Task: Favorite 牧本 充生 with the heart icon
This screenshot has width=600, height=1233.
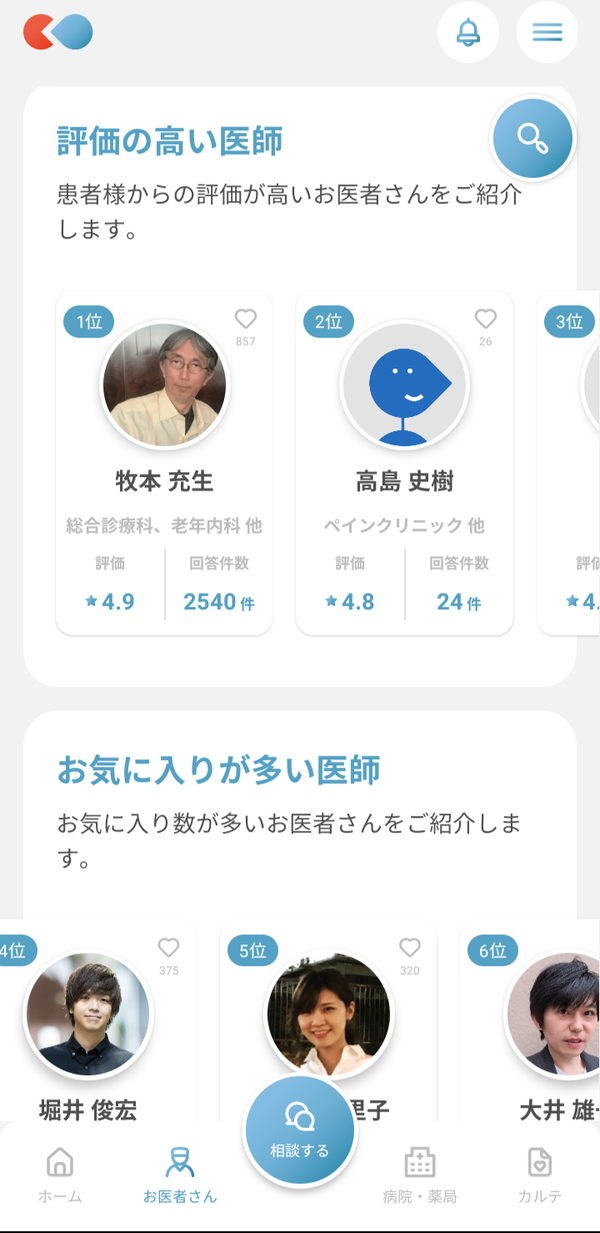Action: [246, 319]
